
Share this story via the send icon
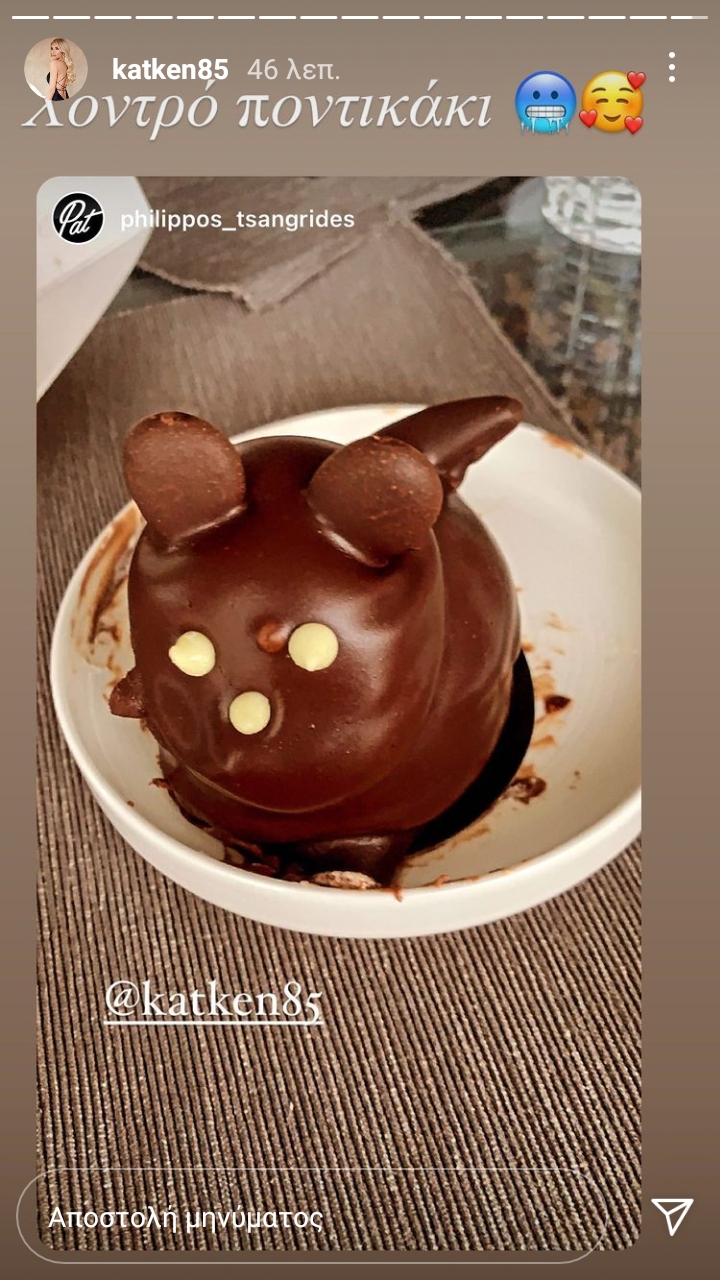(x=672, y=1216)
